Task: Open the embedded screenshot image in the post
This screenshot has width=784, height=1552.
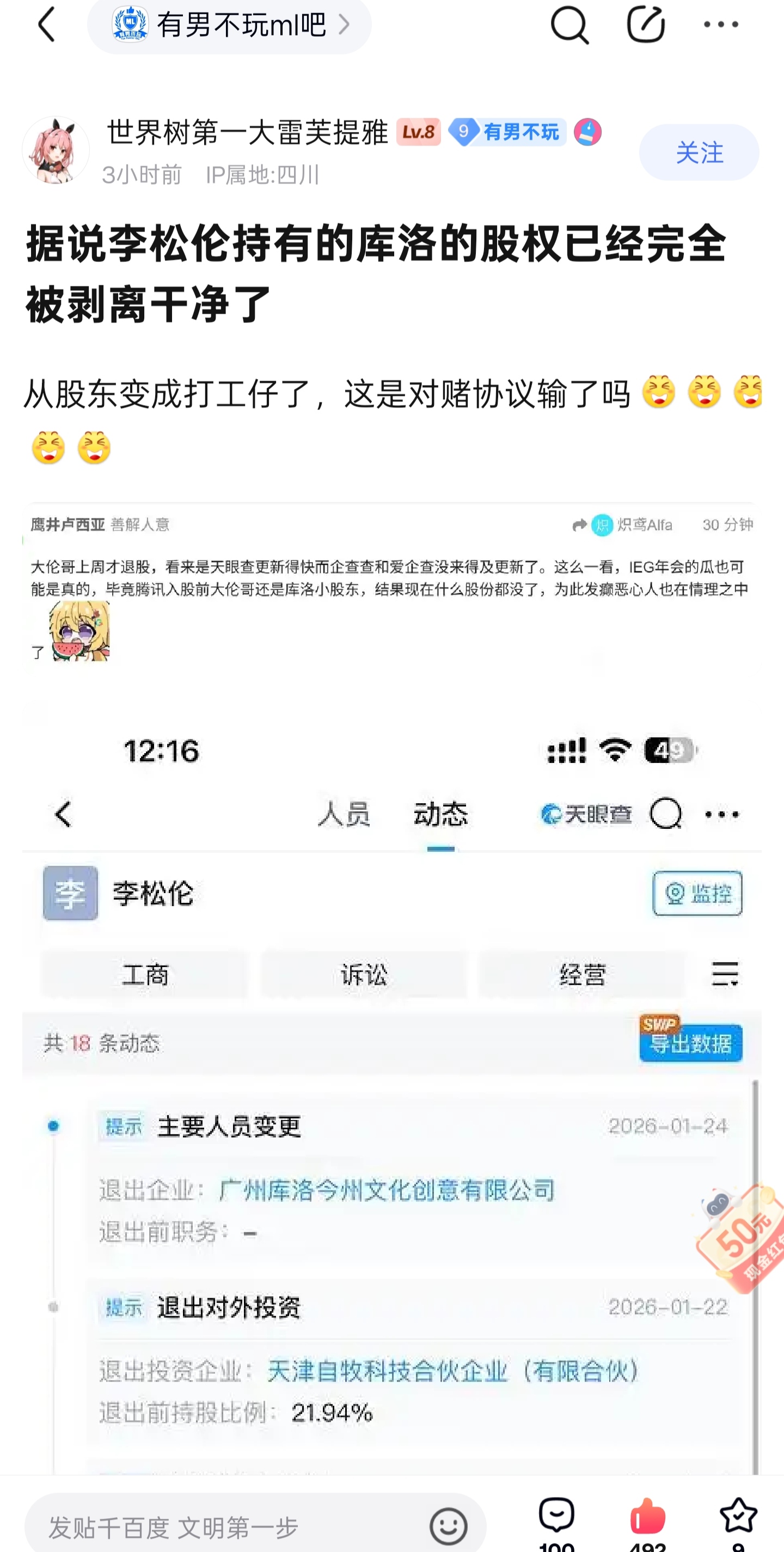Action: 391,988
